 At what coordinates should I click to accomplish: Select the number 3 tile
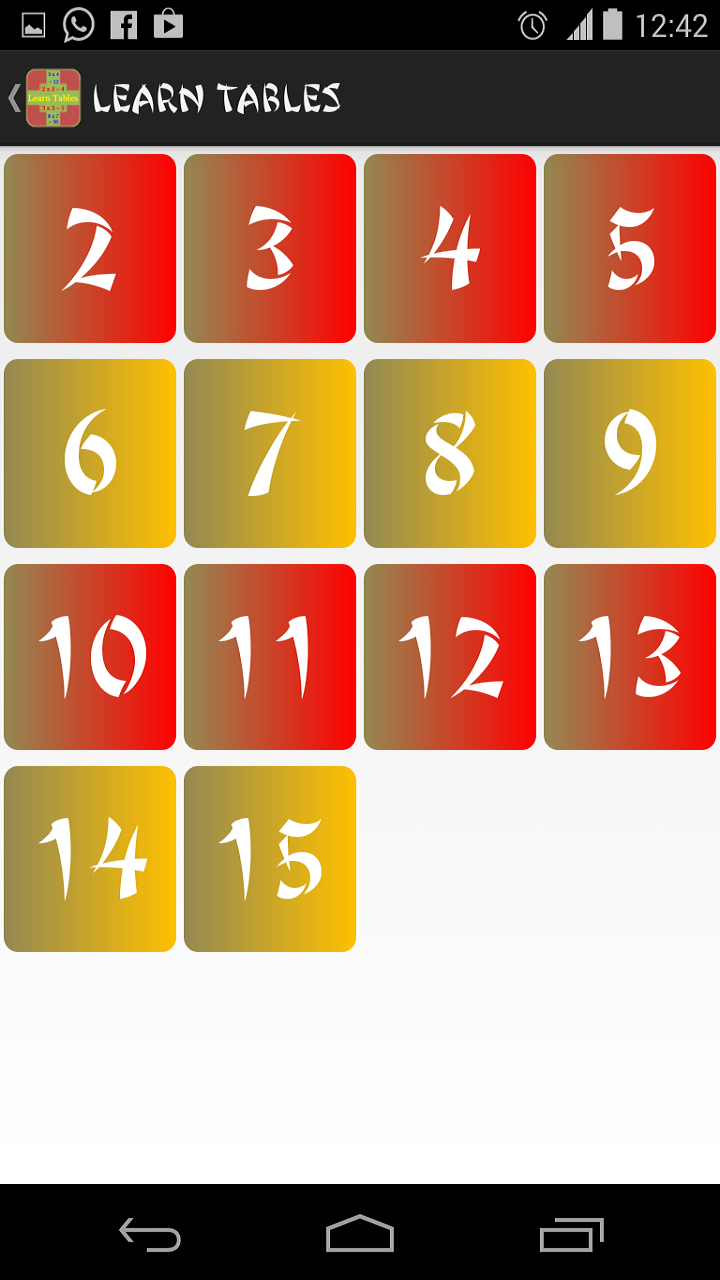click(x=270, y=247)
